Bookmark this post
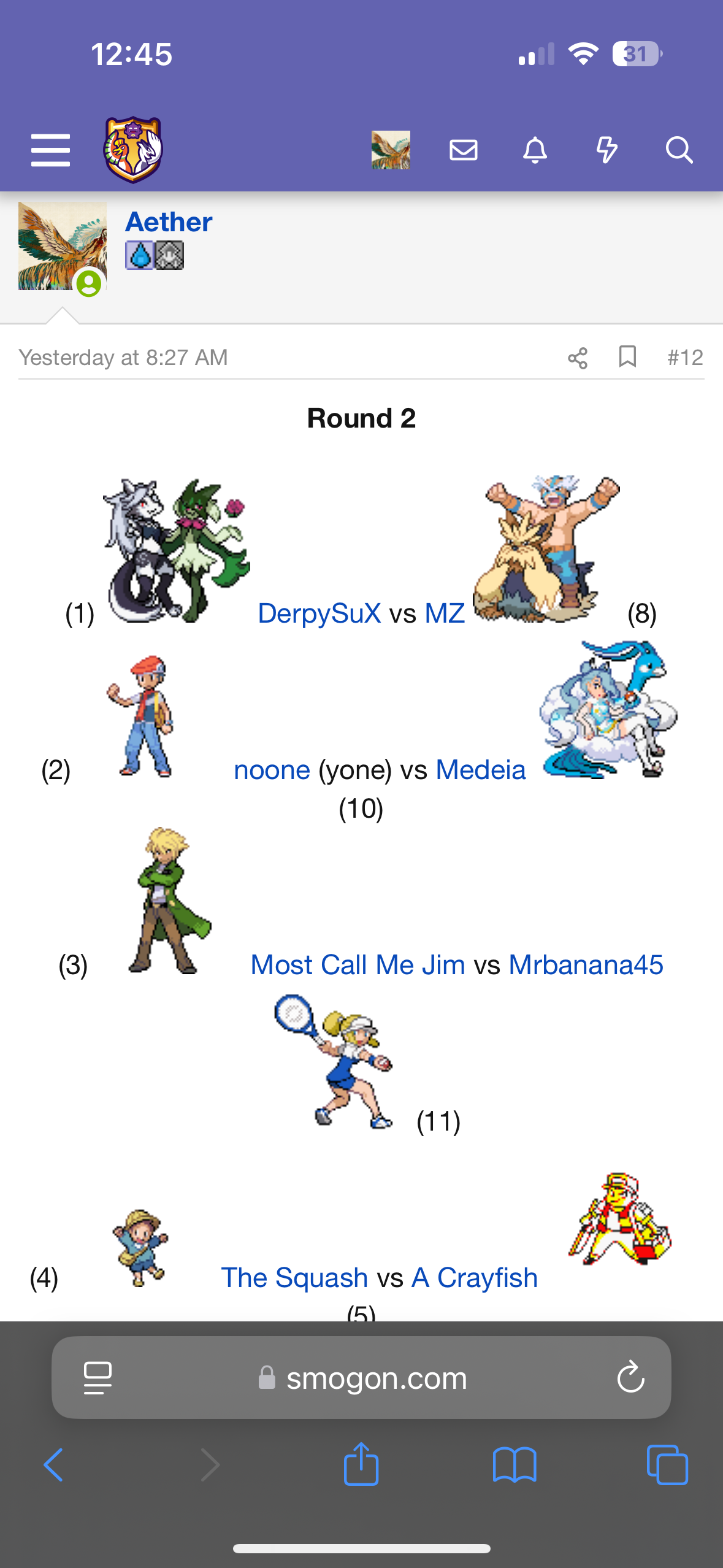The image size is (723, 1568). point(627,356)
